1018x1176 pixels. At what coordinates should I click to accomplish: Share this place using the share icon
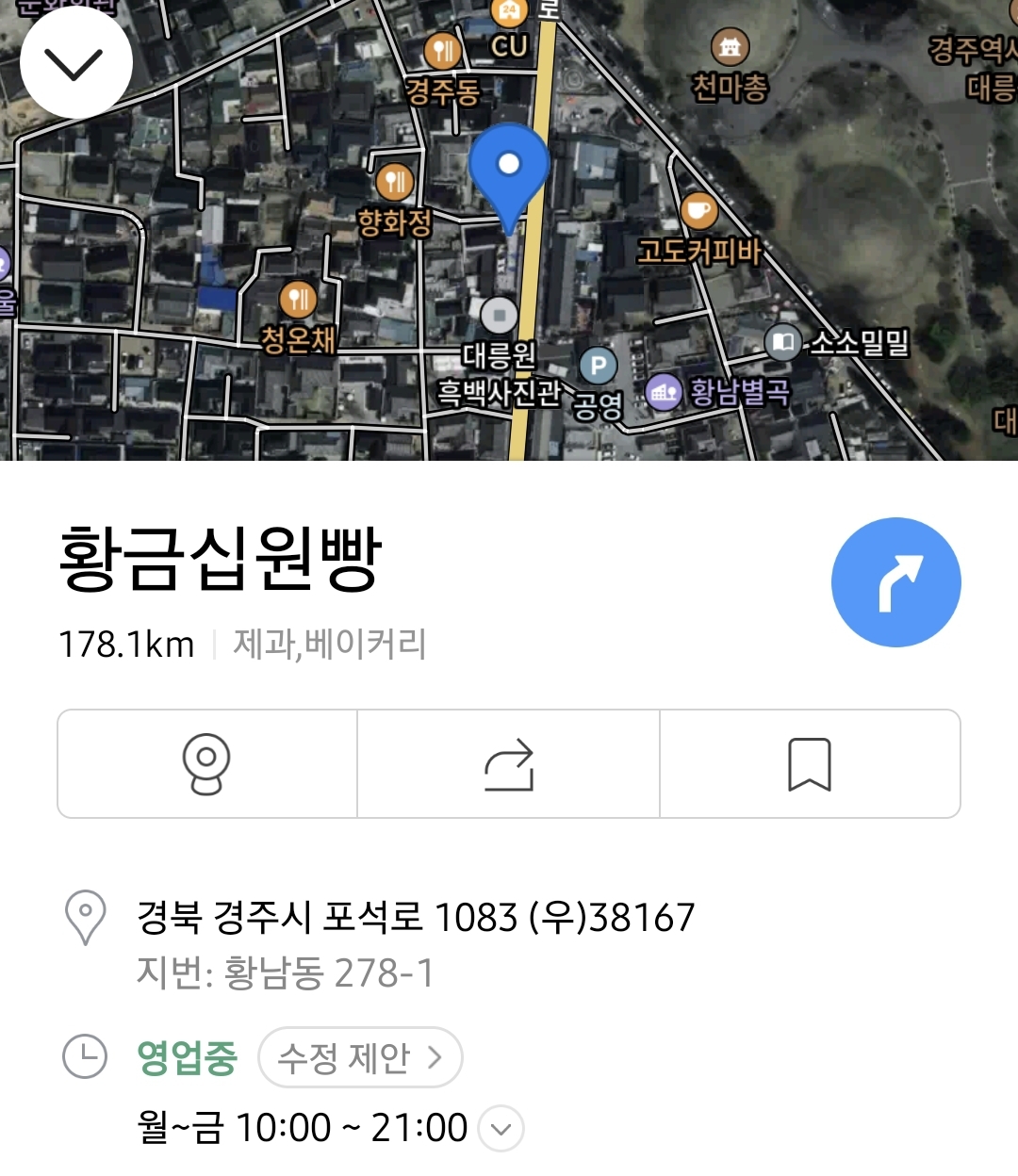(509, 763)
